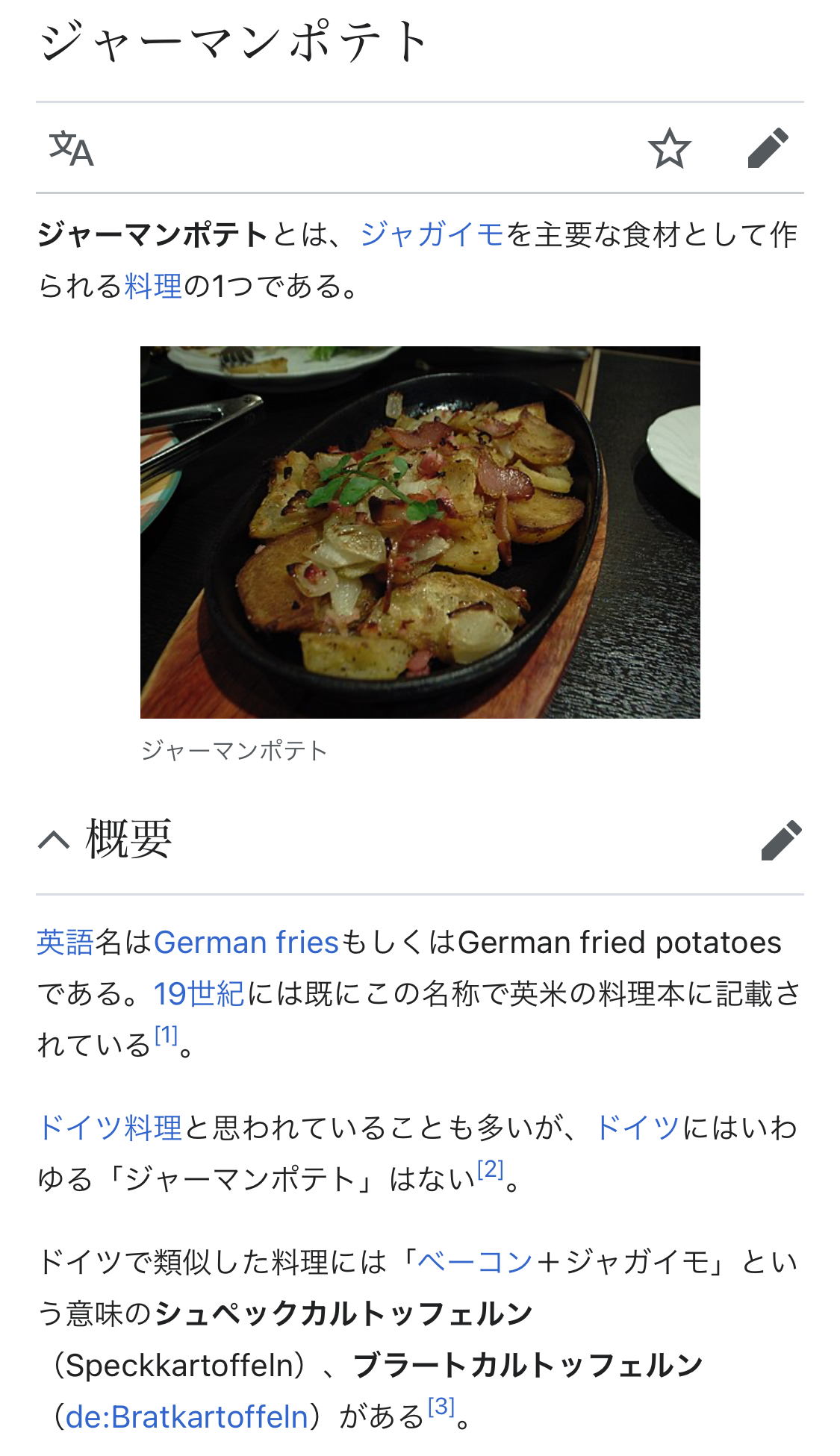Collapse the 概要 section
The image size is (840, 1456).
pyautogui.click(x=54, y=840)
